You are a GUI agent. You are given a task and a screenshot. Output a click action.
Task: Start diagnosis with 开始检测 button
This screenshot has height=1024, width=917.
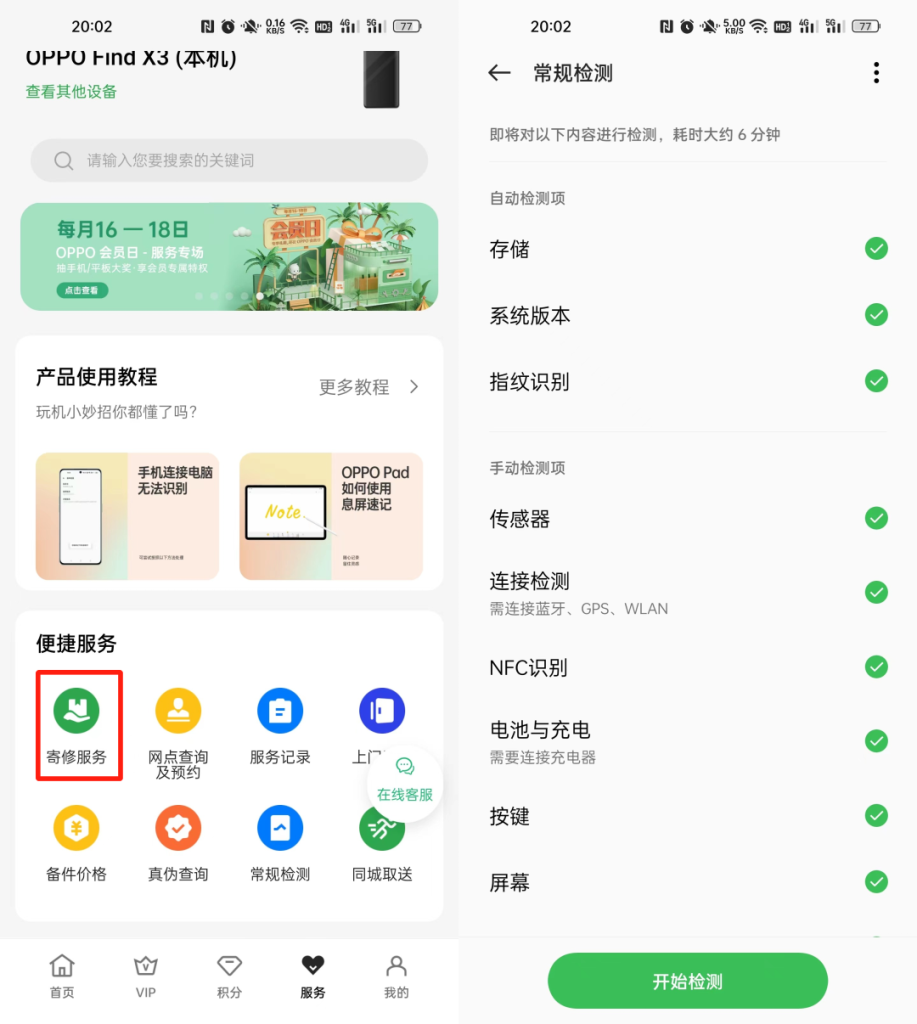point(687,981)
